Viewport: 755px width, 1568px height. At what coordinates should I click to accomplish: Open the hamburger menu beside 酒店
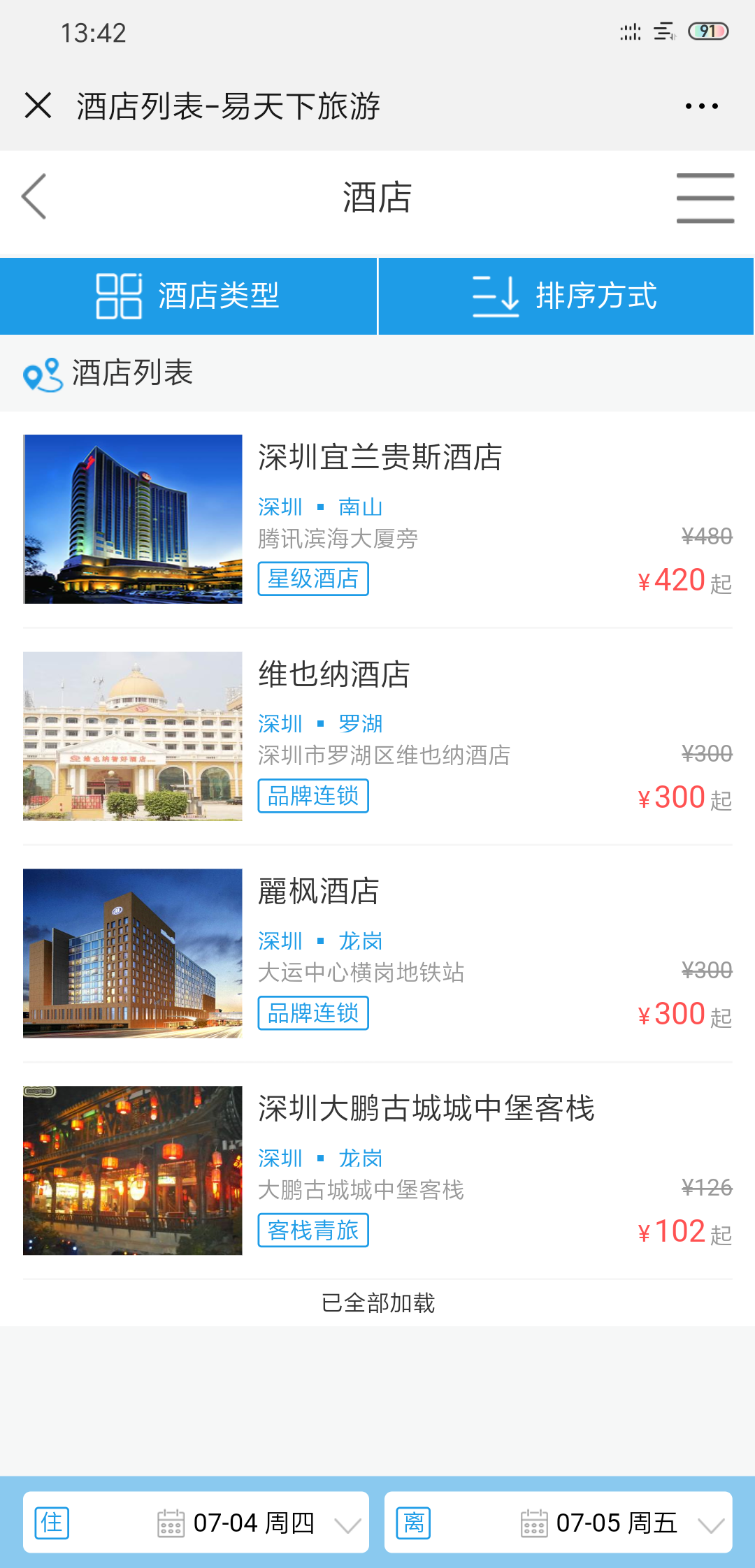pos(705,198)
